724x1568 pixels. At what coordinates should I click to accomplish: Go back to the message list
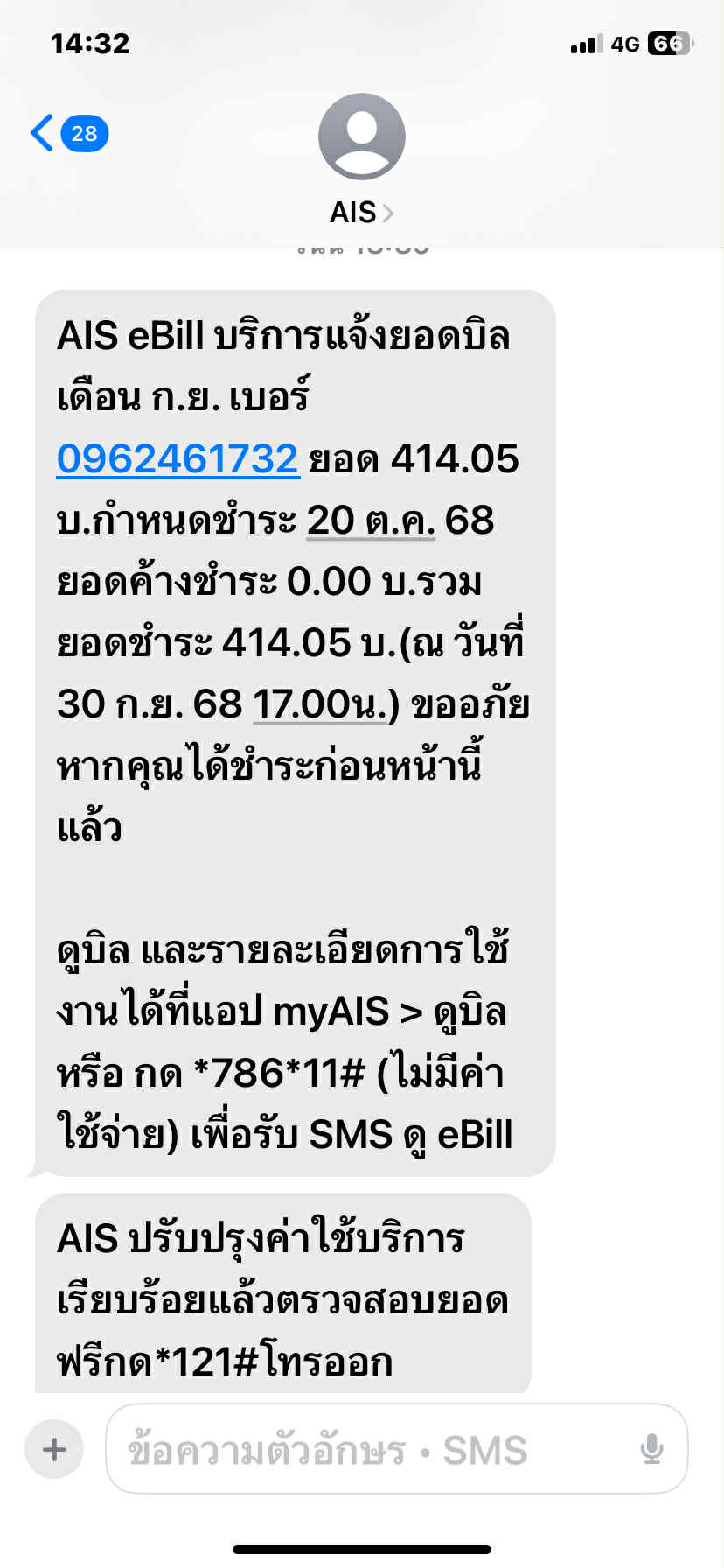point(68,133)
